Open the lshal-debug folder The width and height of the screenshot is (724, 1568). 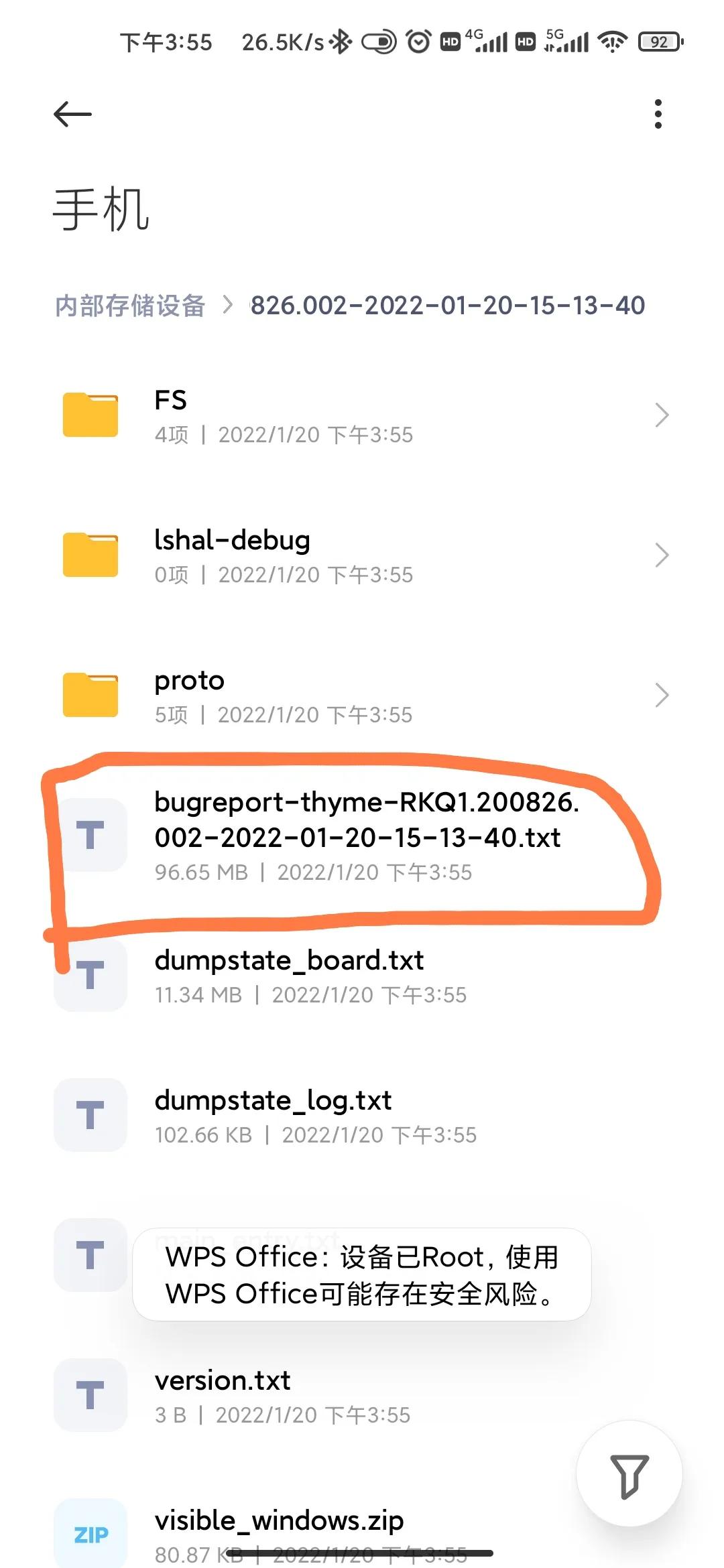362,556
